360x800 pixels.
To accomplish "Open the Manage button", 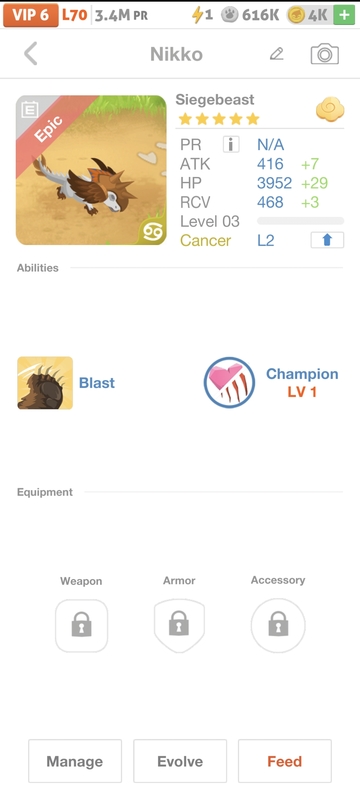I will (x=75, y=761).
